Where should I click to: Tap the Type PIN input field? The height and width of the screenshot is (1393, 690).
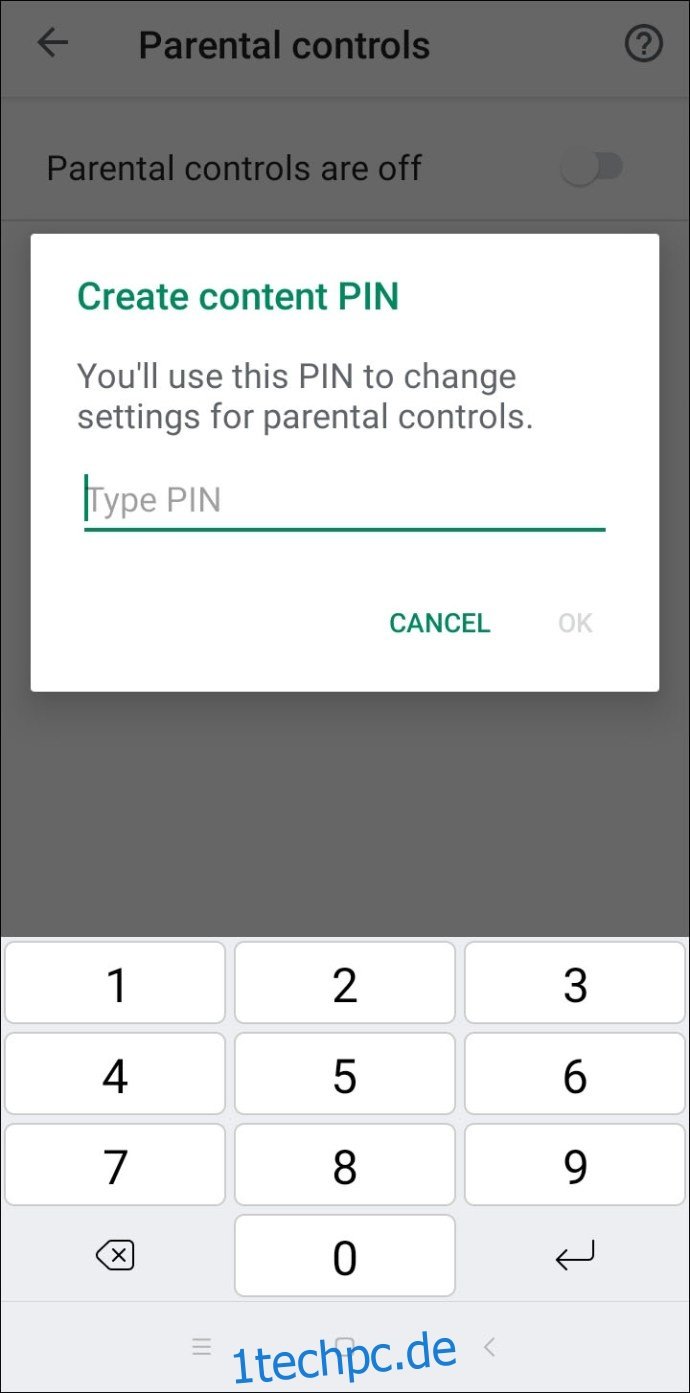click(x=345, y=500)
